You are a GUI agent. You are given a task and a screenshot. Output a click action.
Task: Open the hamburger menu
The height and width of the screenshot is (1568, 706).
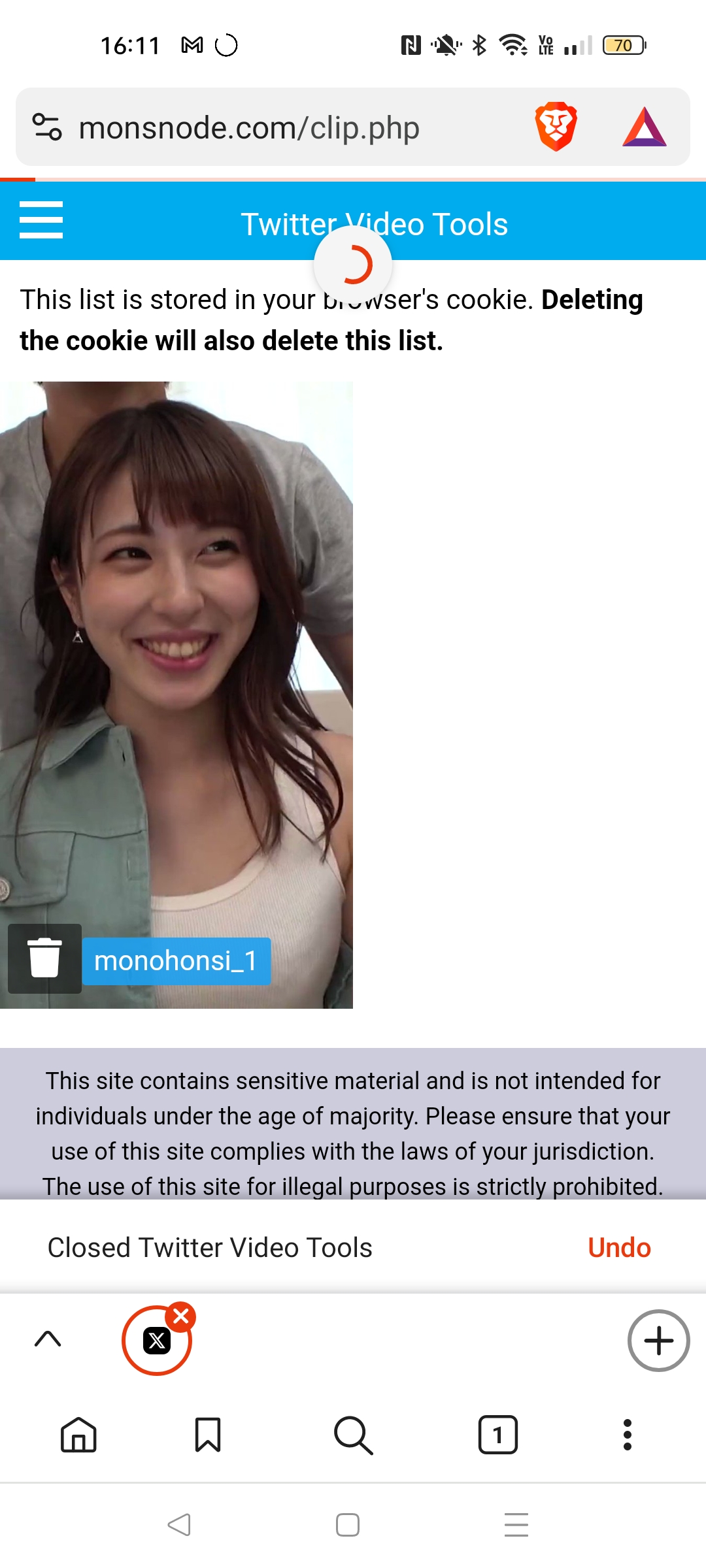pos(41,220)
